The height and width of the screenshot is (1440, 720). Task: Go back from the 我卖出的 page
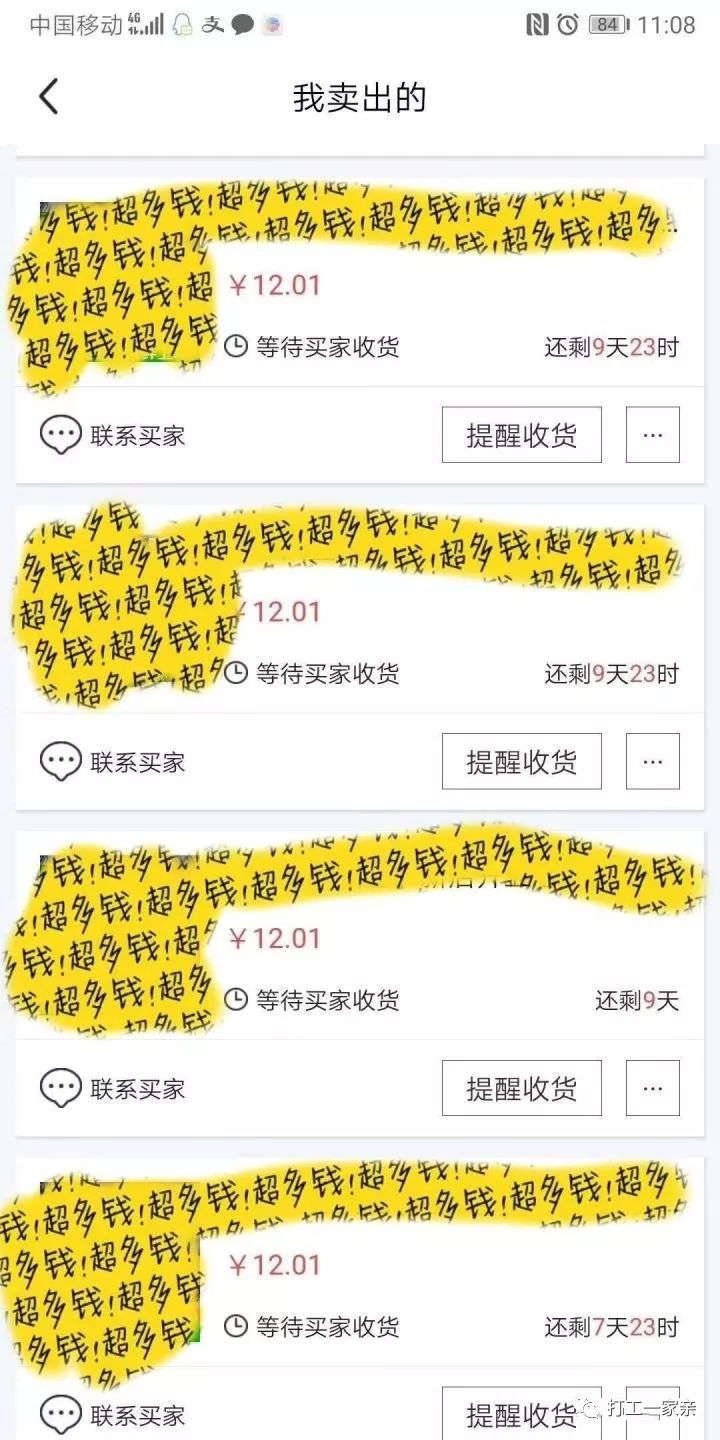(x=48, y=97)
